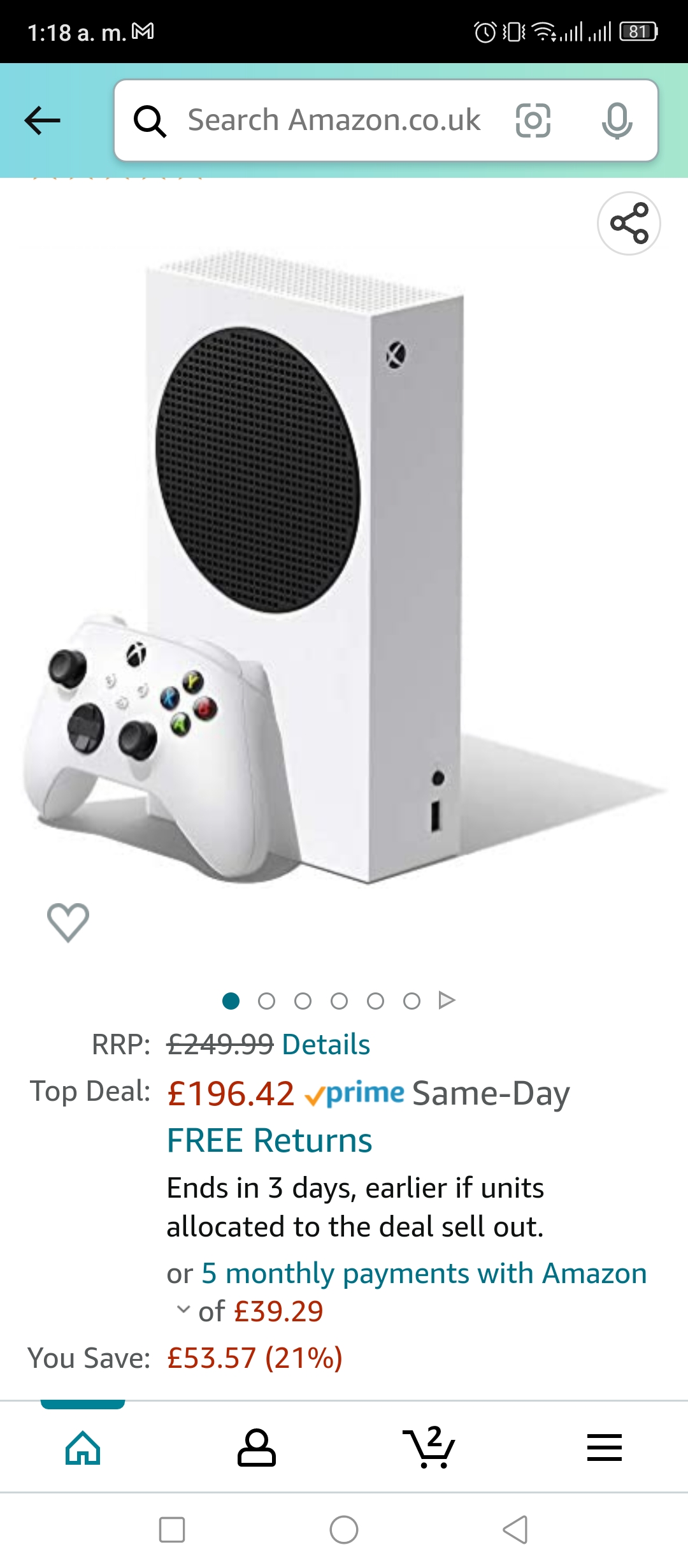The width and height of the screenshot is (688, 1568).
Task: Add the console to wish list heart
Action: 68,922
